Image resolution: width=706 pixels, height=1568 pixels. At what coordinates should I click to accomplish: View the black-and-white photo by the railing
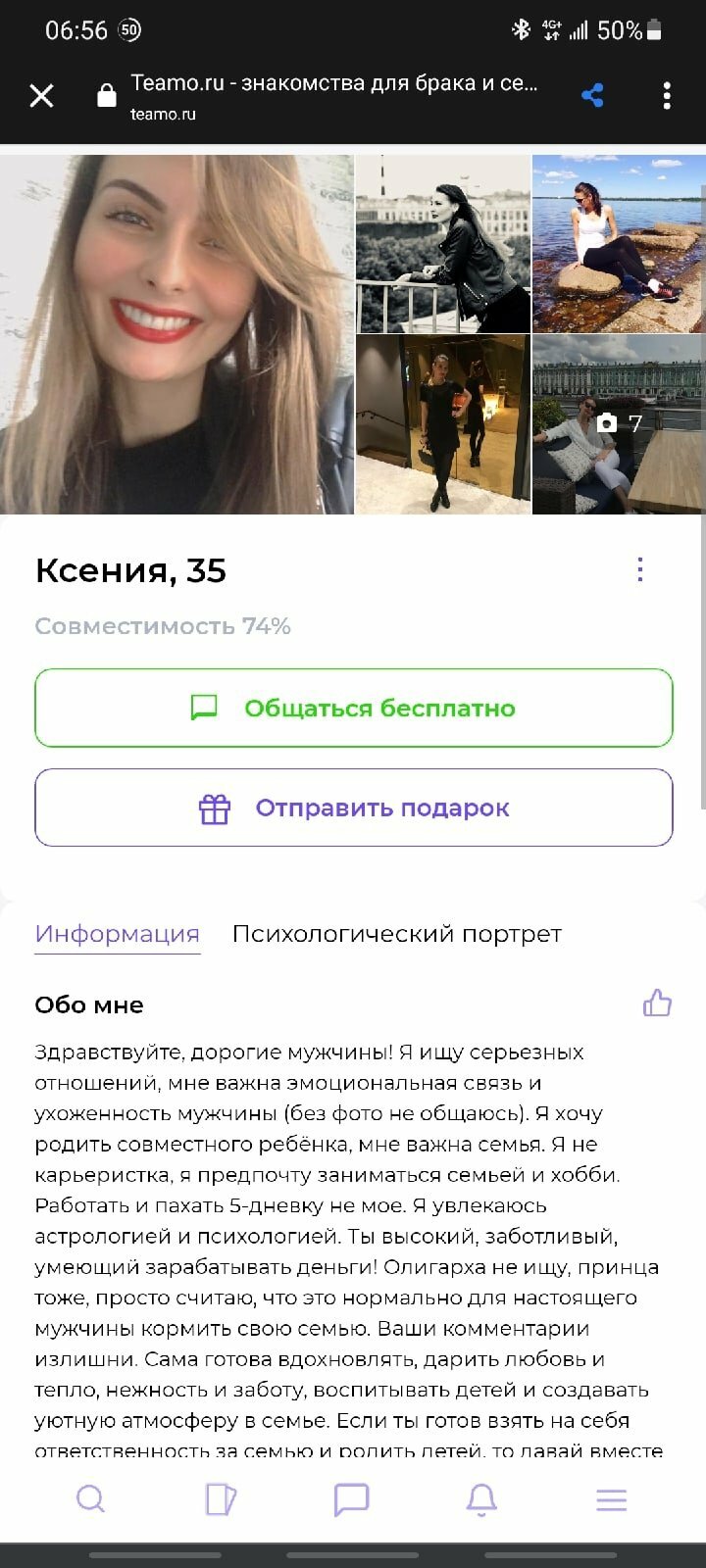pos(442,243)
